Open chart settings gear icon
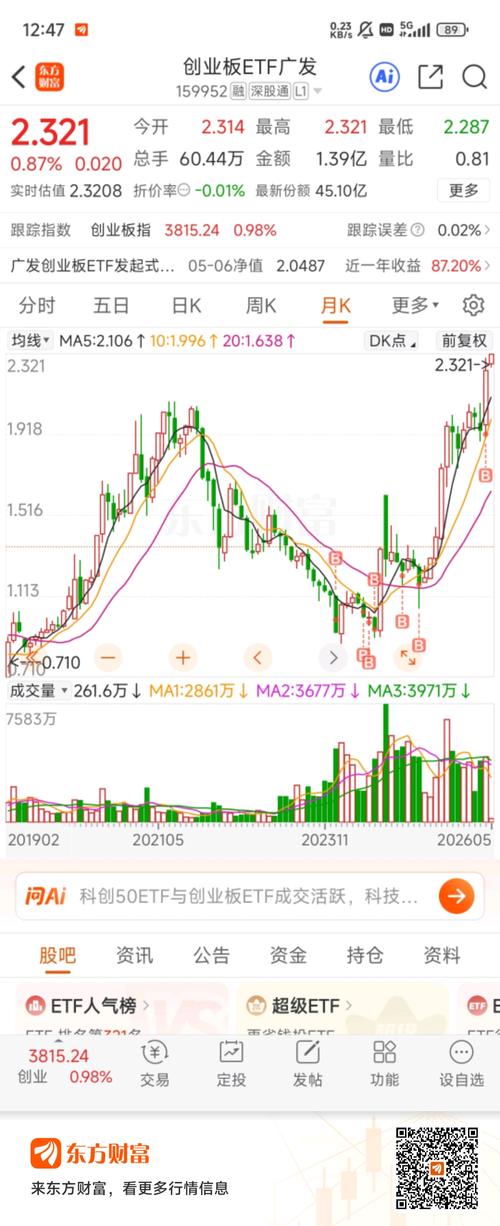The image size is (500, 1226). click(x=473, y=306)
